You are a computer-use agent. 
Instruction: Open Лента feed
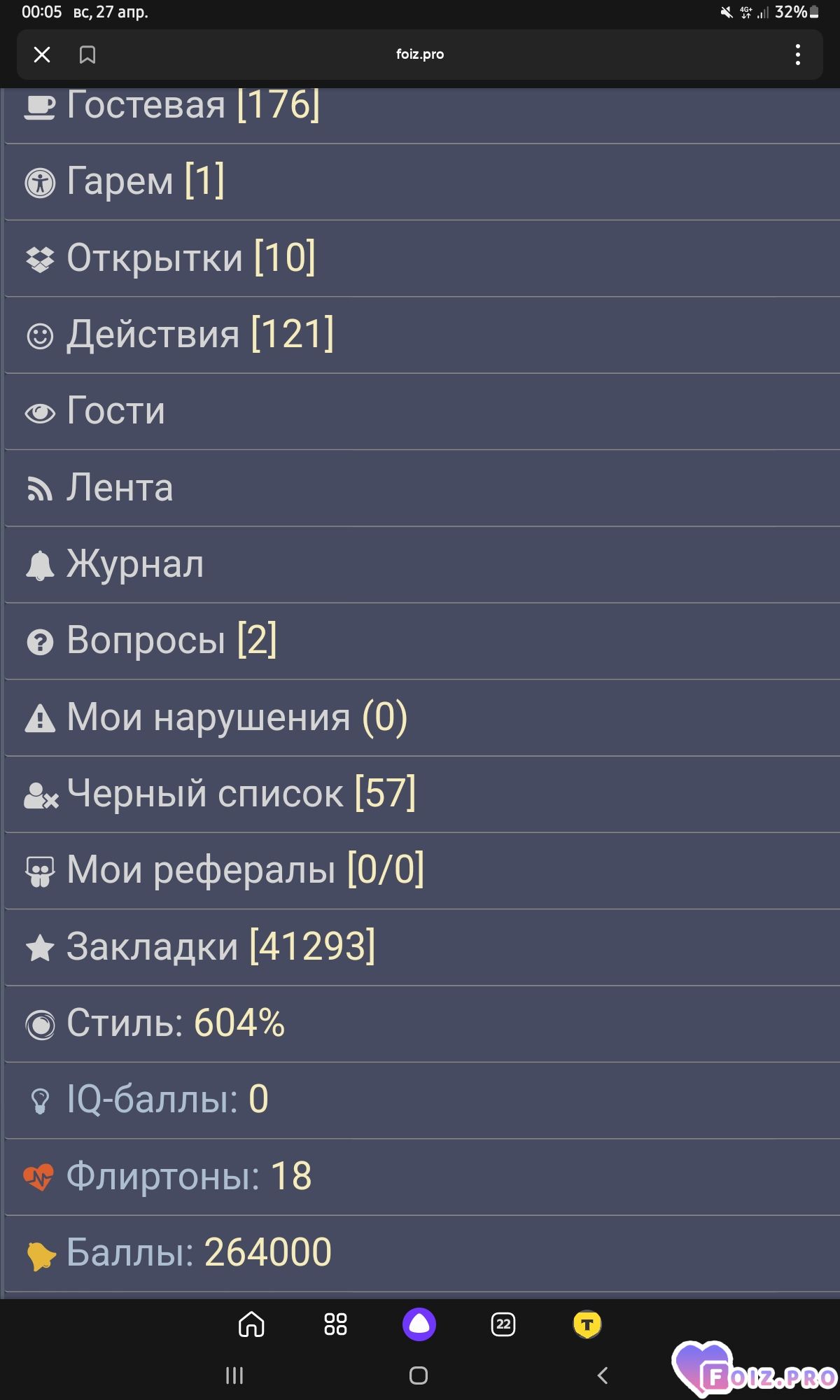[422, 488]
